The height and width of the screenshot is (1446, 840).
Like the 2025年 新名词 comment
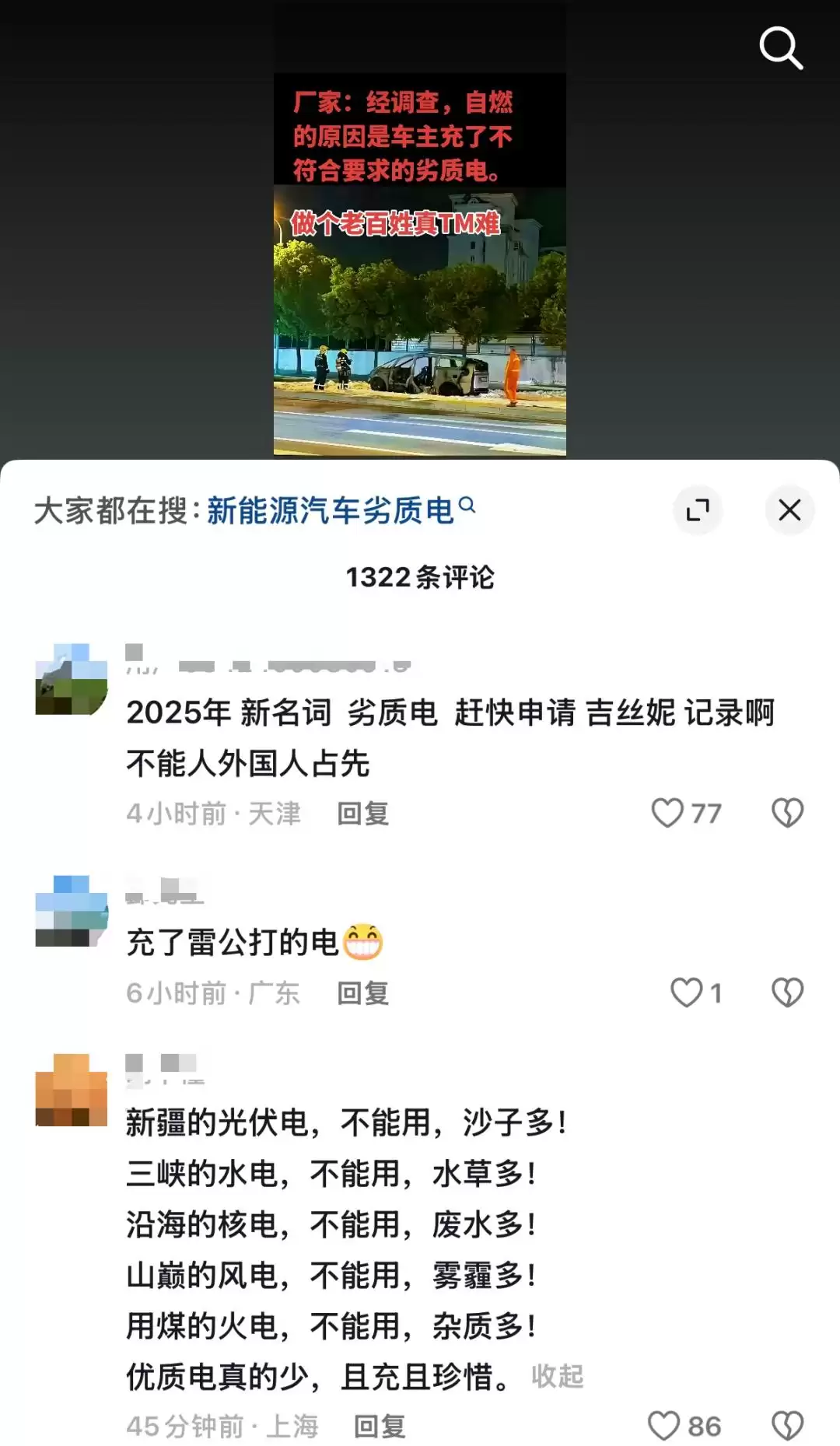tap(667, 813)
